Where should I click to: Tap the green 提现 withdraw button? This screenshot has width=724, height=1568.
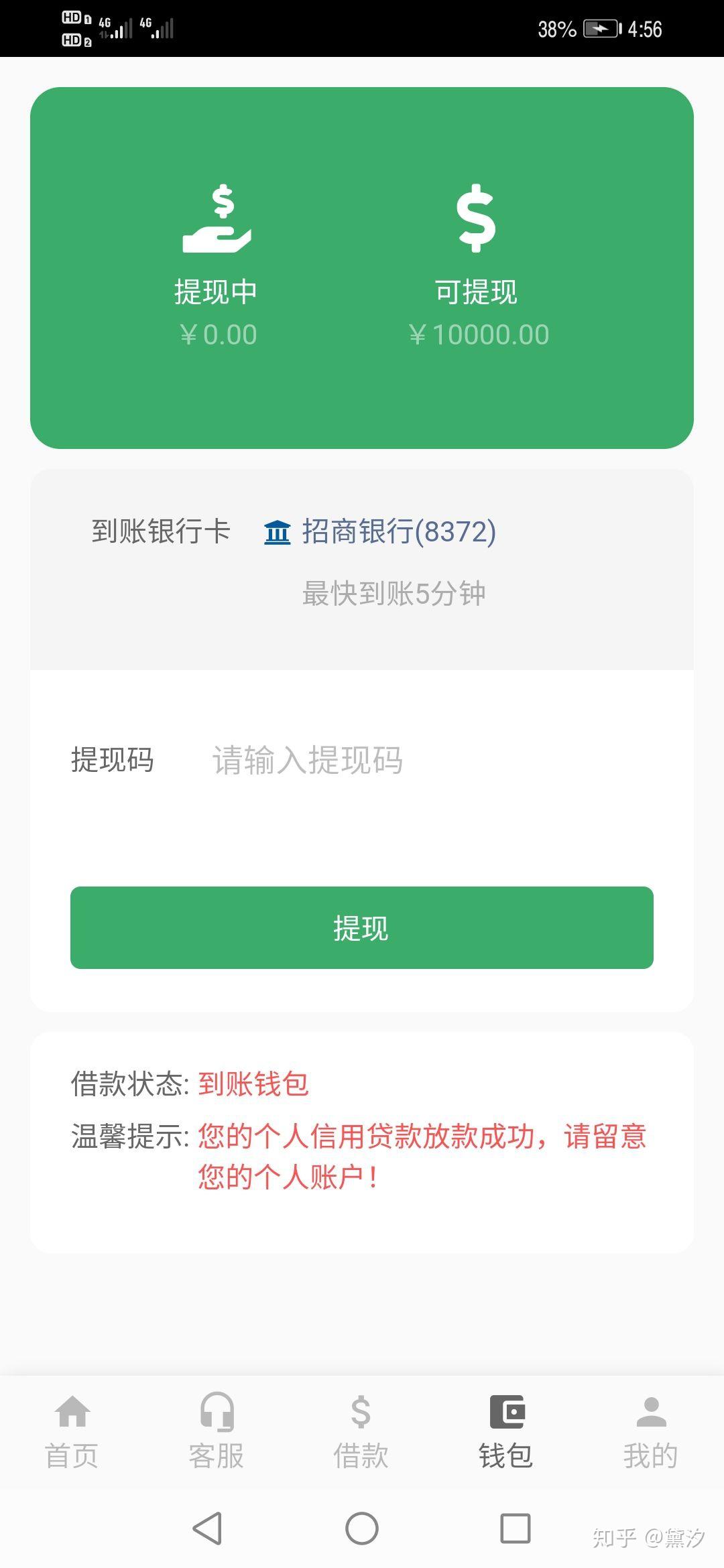(x=362, y=927)
